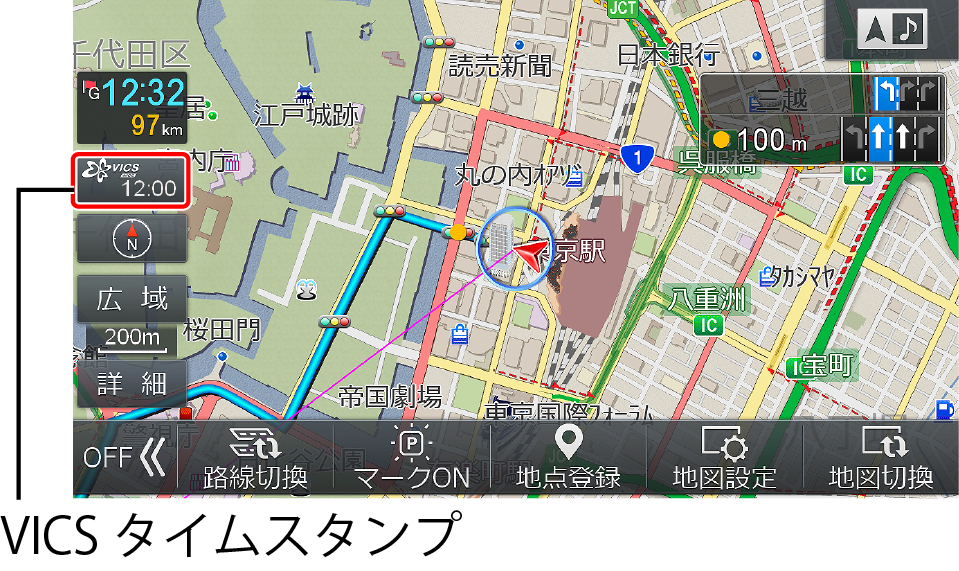Register this location with 地点登録
959x571 pixels.
click(569, 459)
